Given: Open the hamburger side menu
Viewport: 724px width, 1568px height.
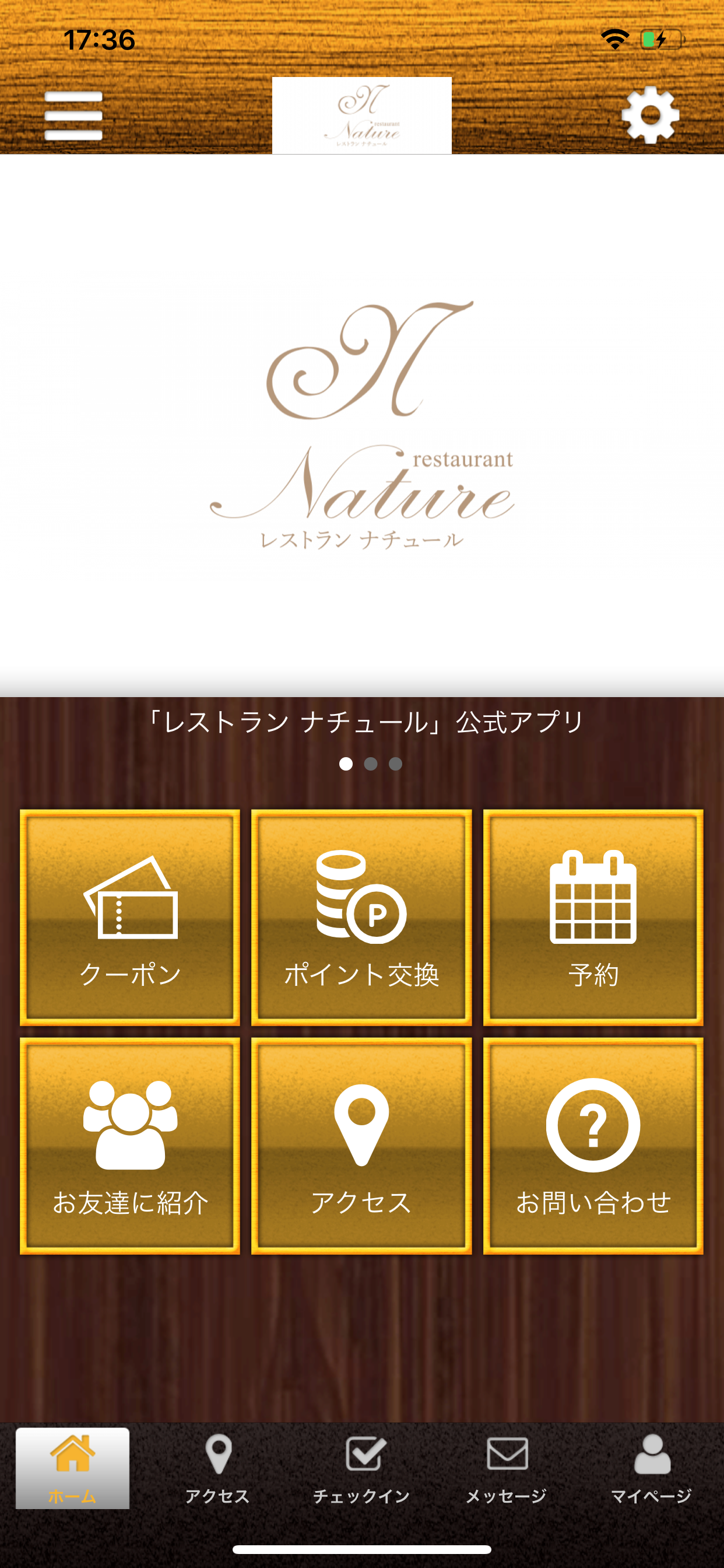Looking at the screenshot, I should click(x=73, y=116).
